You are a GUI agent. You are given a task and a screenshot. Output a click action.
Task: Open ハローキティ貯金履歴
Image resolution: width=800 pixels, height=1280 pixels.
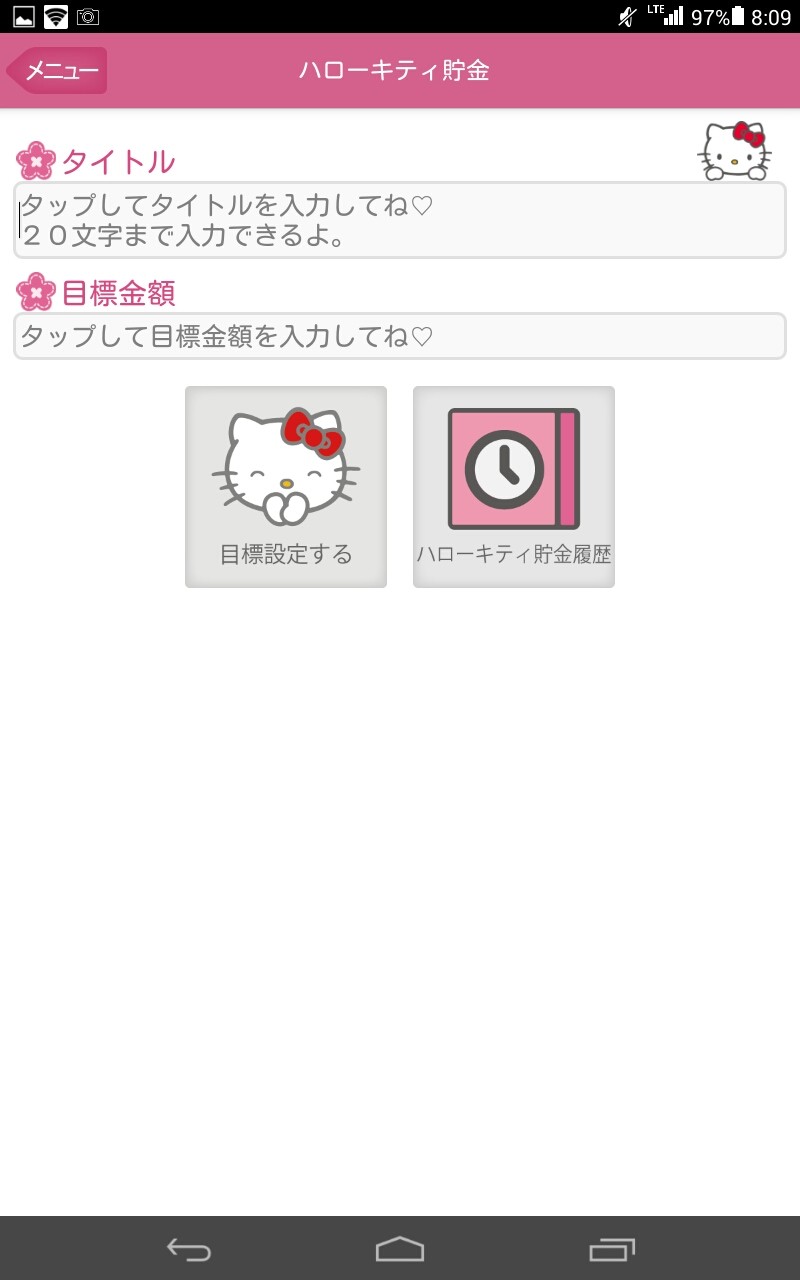tap(514, 487)
